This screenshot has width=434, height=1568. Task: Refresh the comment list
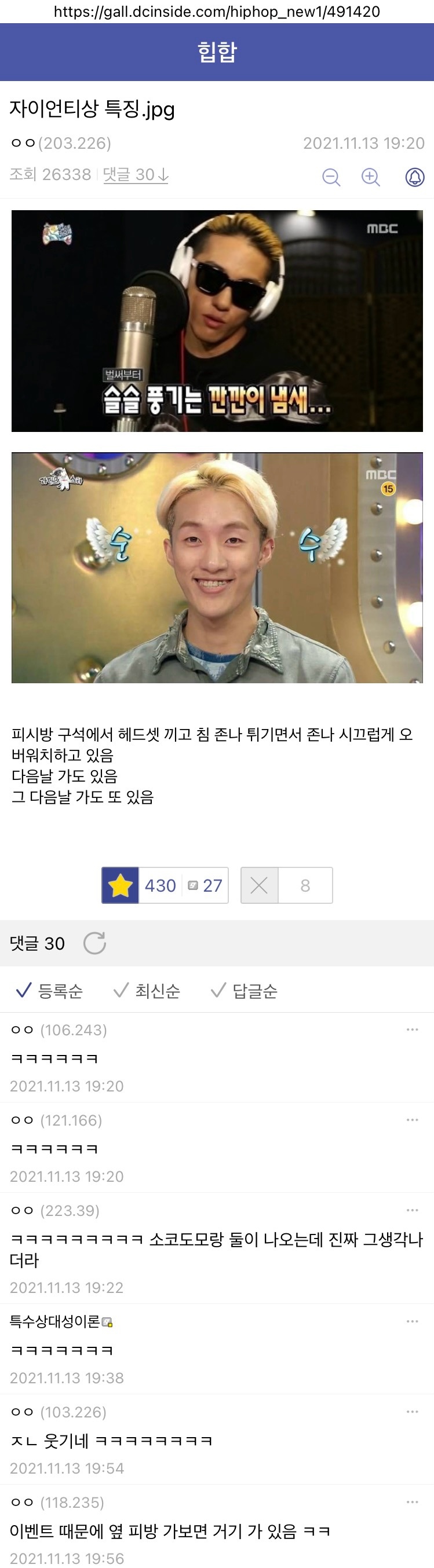94,943
